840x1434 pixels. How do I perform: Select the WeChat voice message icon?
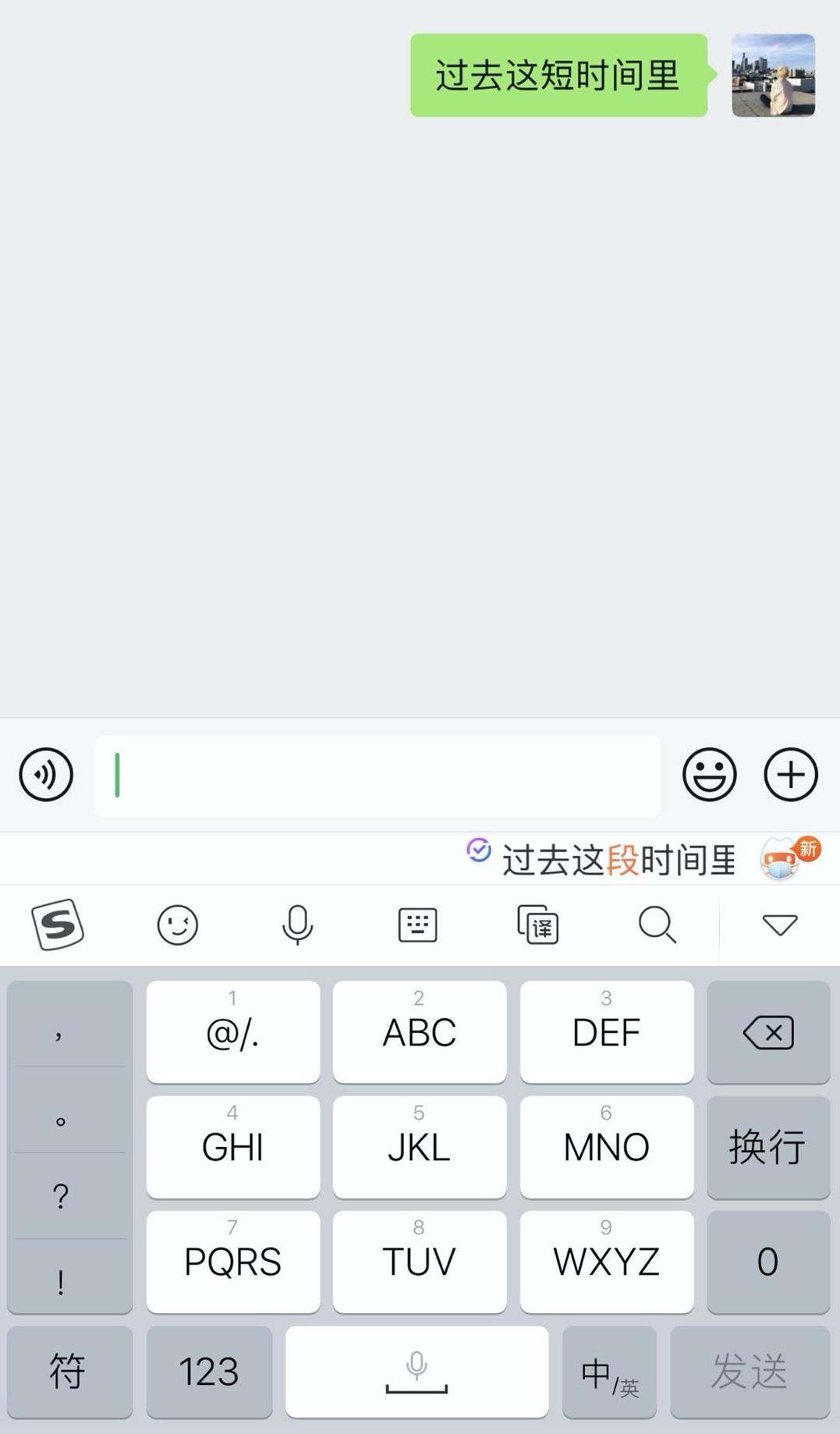coord(45,774)
